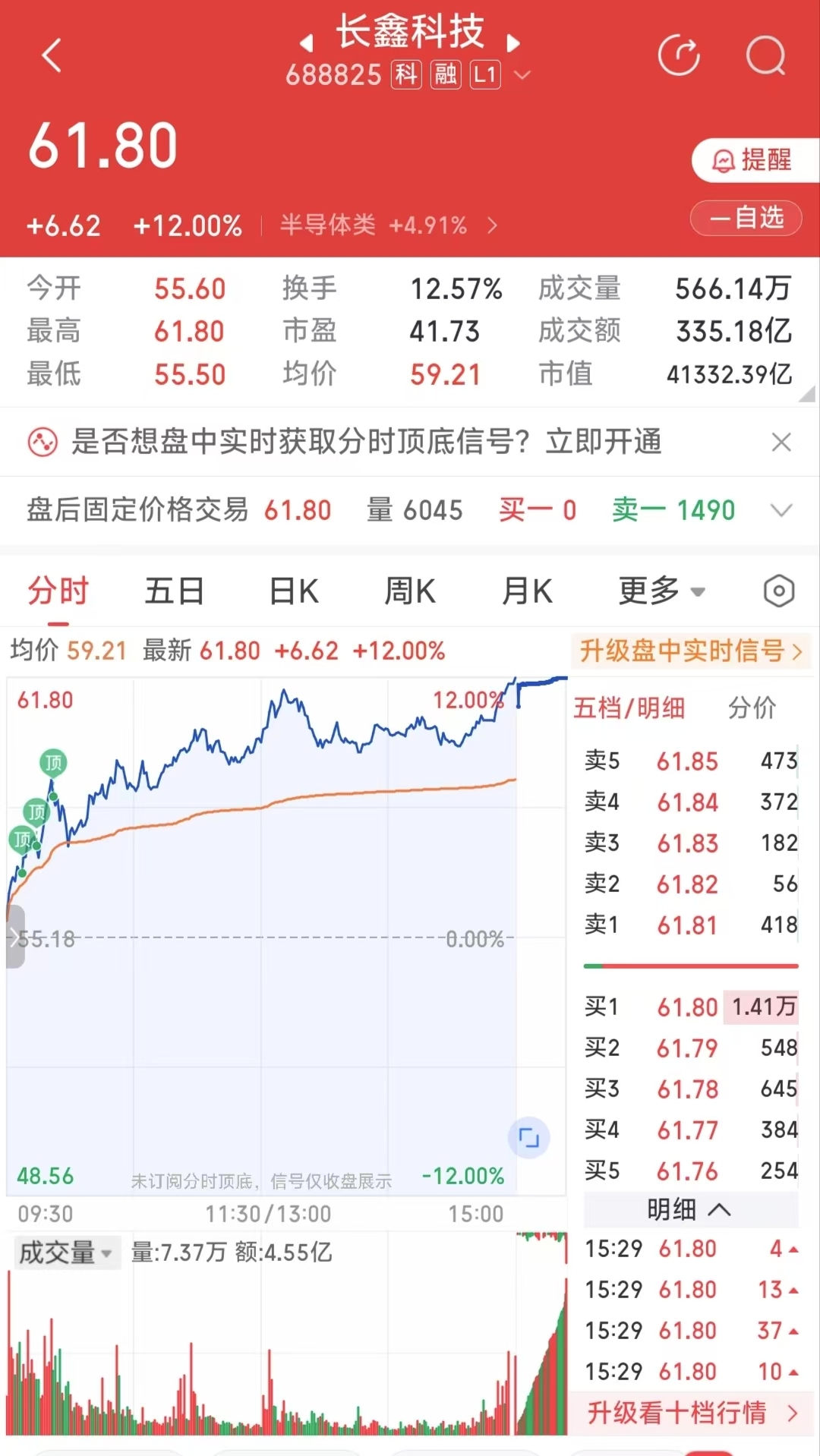This screenshot has width=820, height=1456.
Task: Open the 更多 chart period dropdown
Action: pyautogui.click(x=662, y=591)
